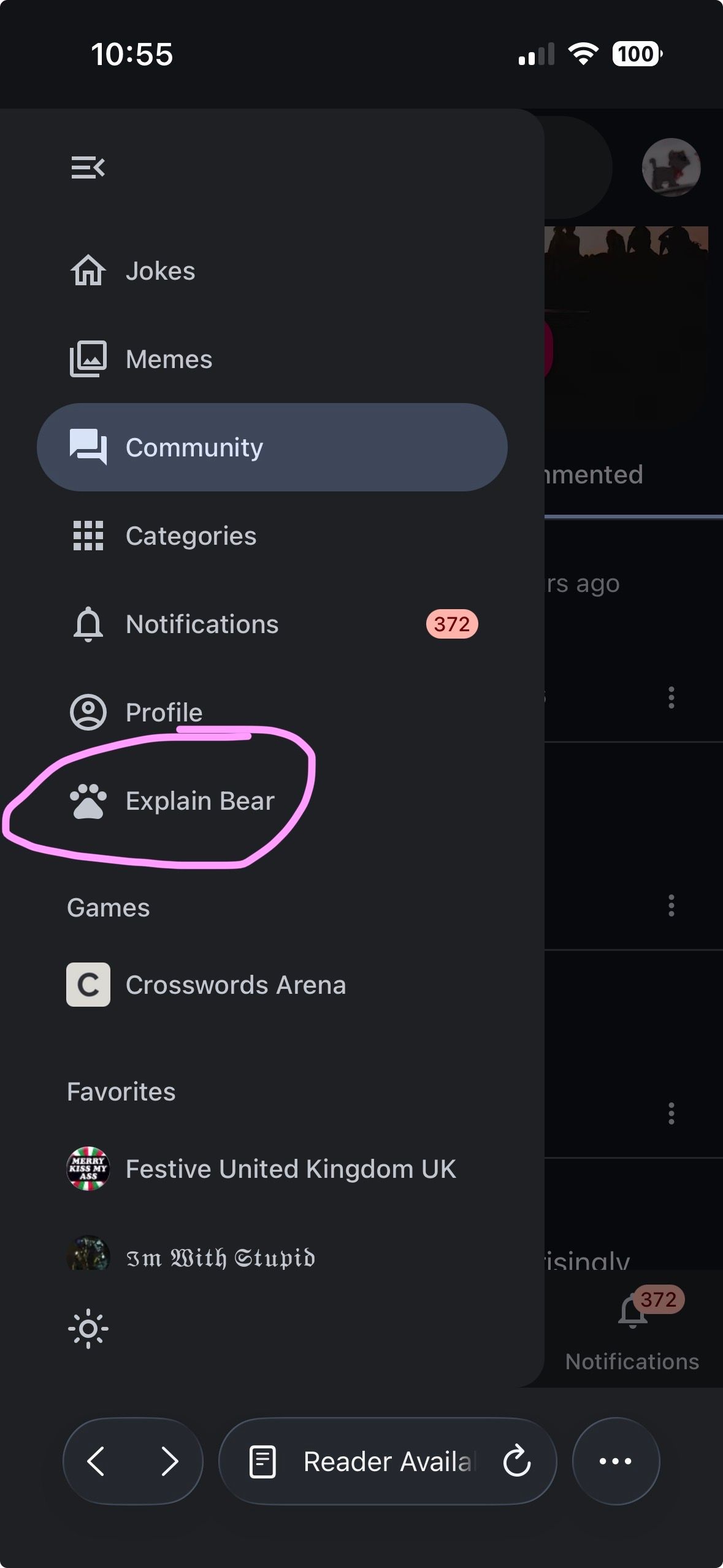Go back in the browser
This screenshot has height=1568, width=723.
coord(97,1461)
